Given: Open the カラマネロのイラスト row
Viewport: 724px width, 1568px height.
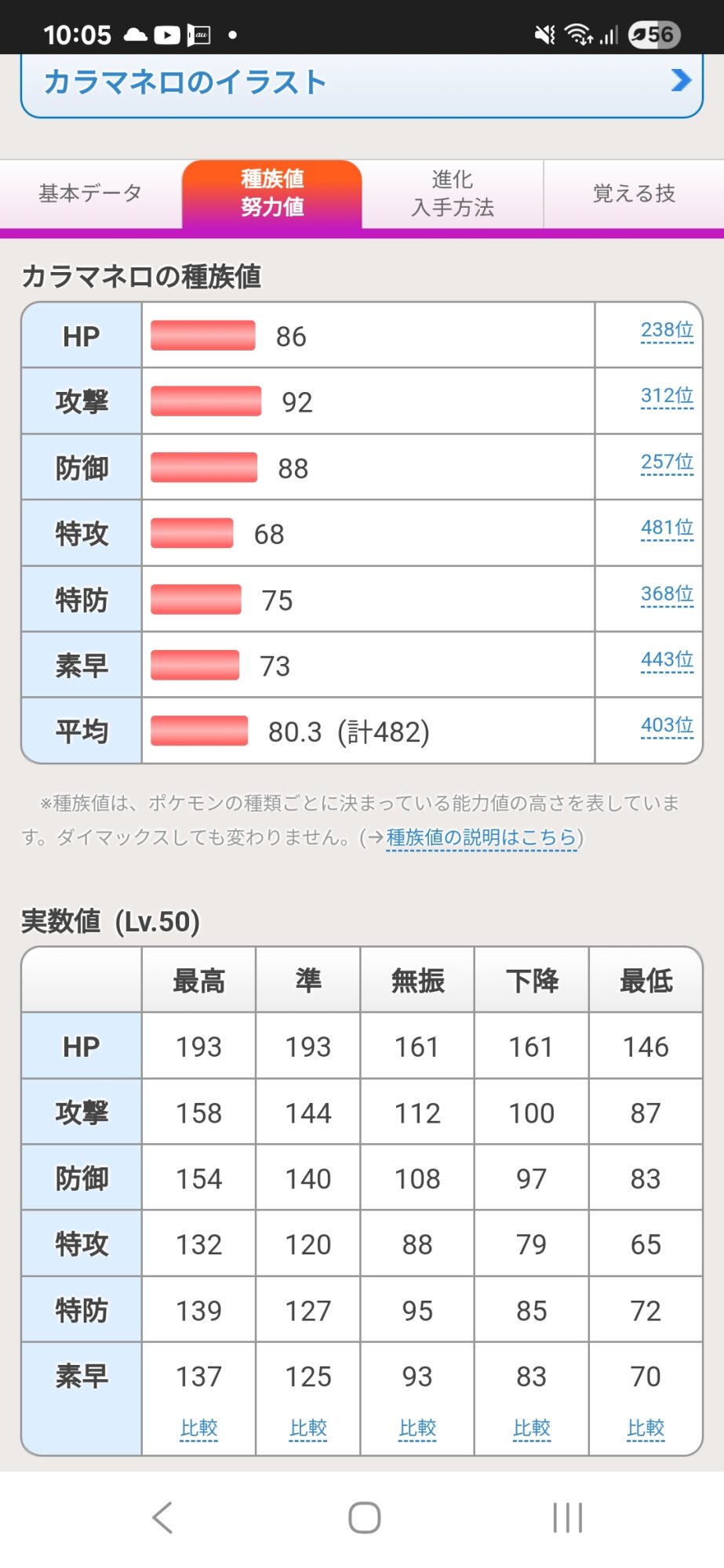Looking at the screenshot, I should tap(361, 82).
